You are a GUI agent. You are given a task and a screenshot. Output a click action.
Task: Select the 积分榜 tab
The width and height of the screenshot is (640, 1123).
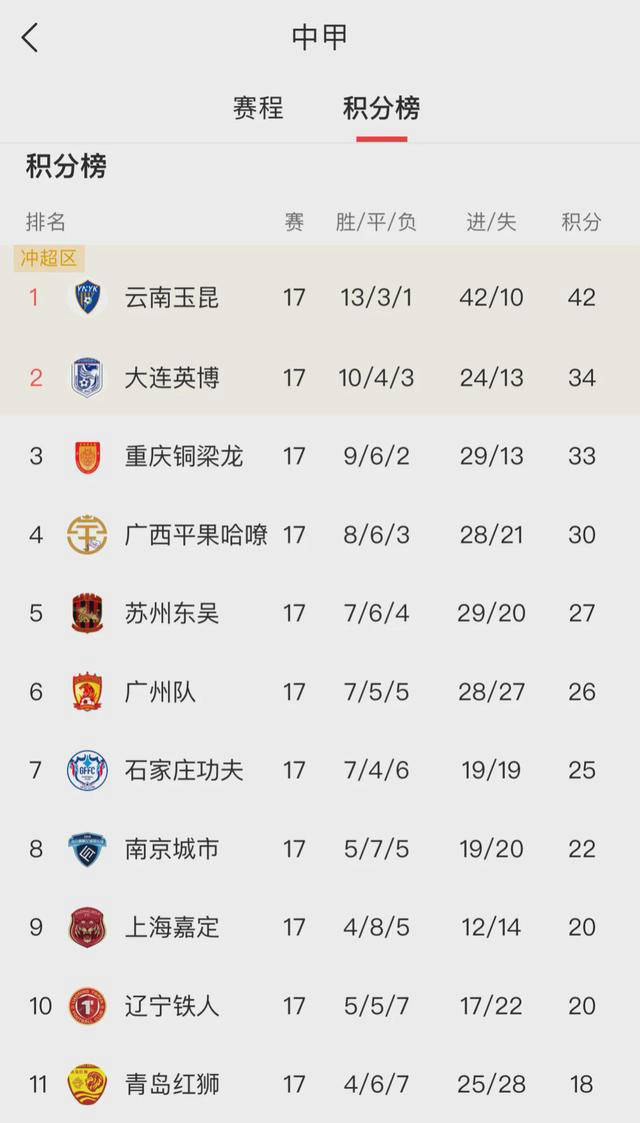coord(381,108)
